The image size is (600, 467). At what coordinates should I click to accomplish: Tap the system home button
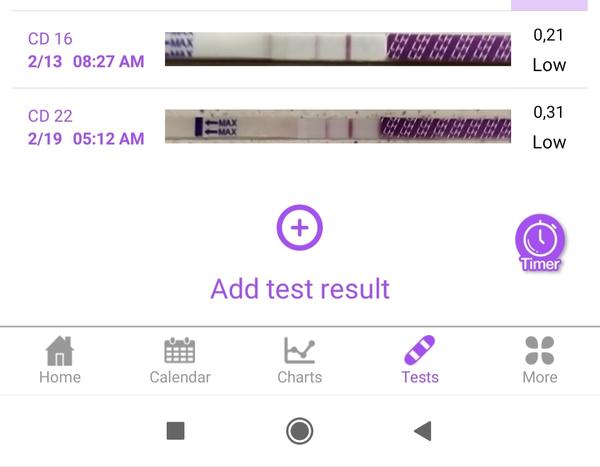click(299, 431)
